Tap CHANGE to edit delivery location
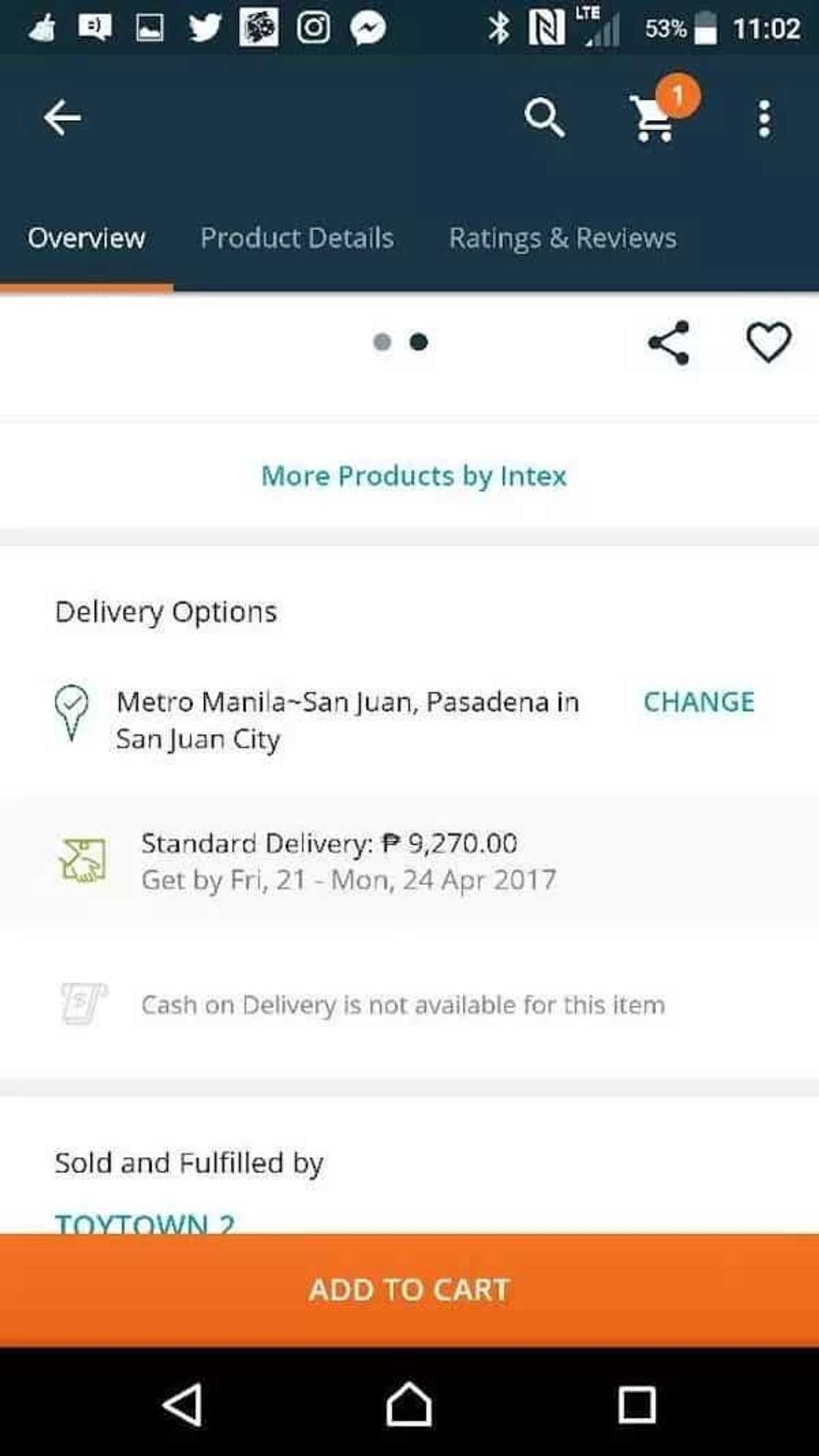The width and height of the screenshot is (819, 1456). coord(698,702)
